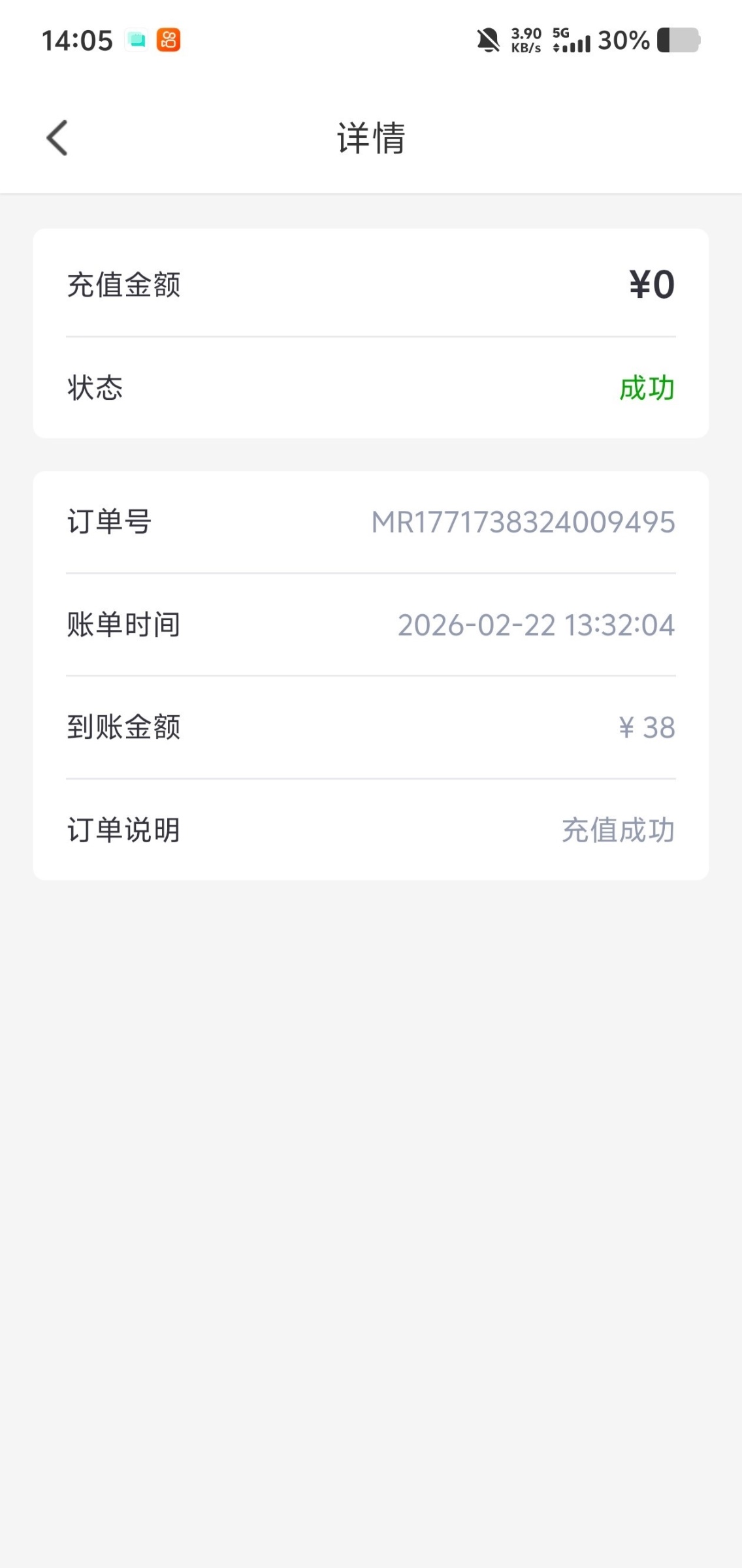Go back from the 详情 page
This screenshot has width=742, height=1568.
pos(57,138)
